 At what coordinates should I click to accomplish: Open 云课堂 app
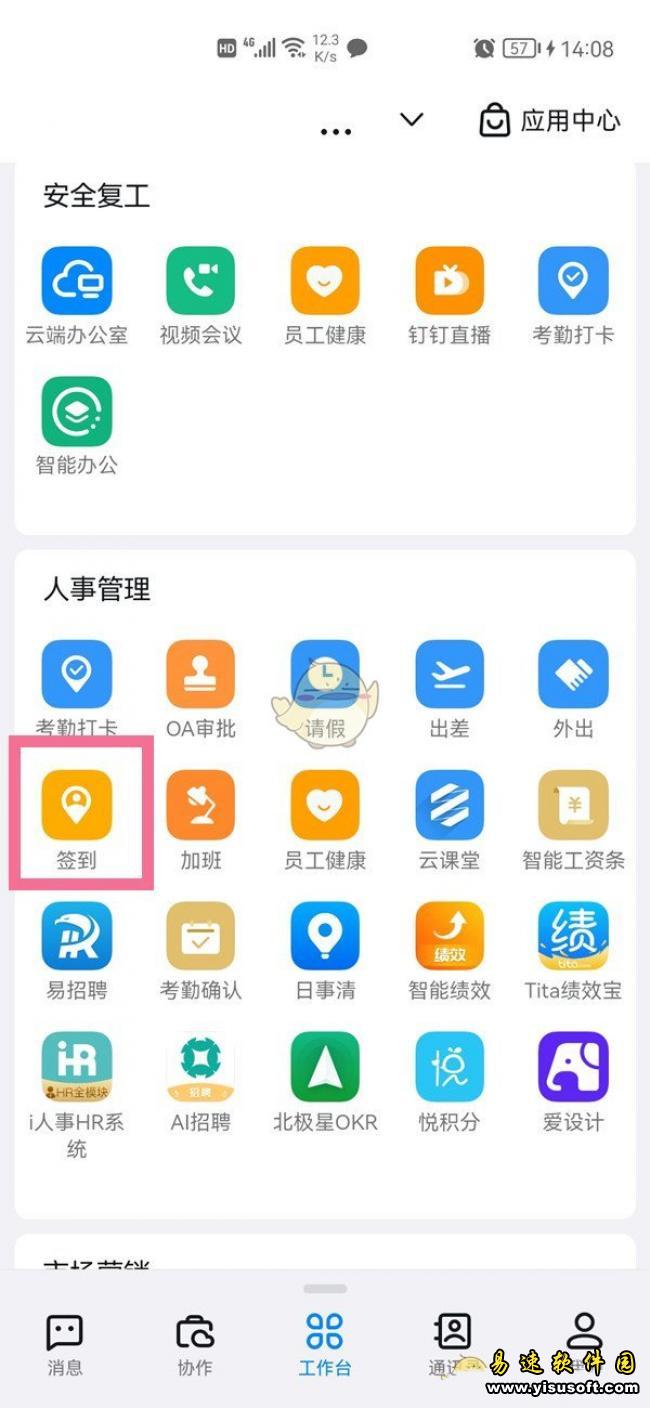(x=449, y=805)
